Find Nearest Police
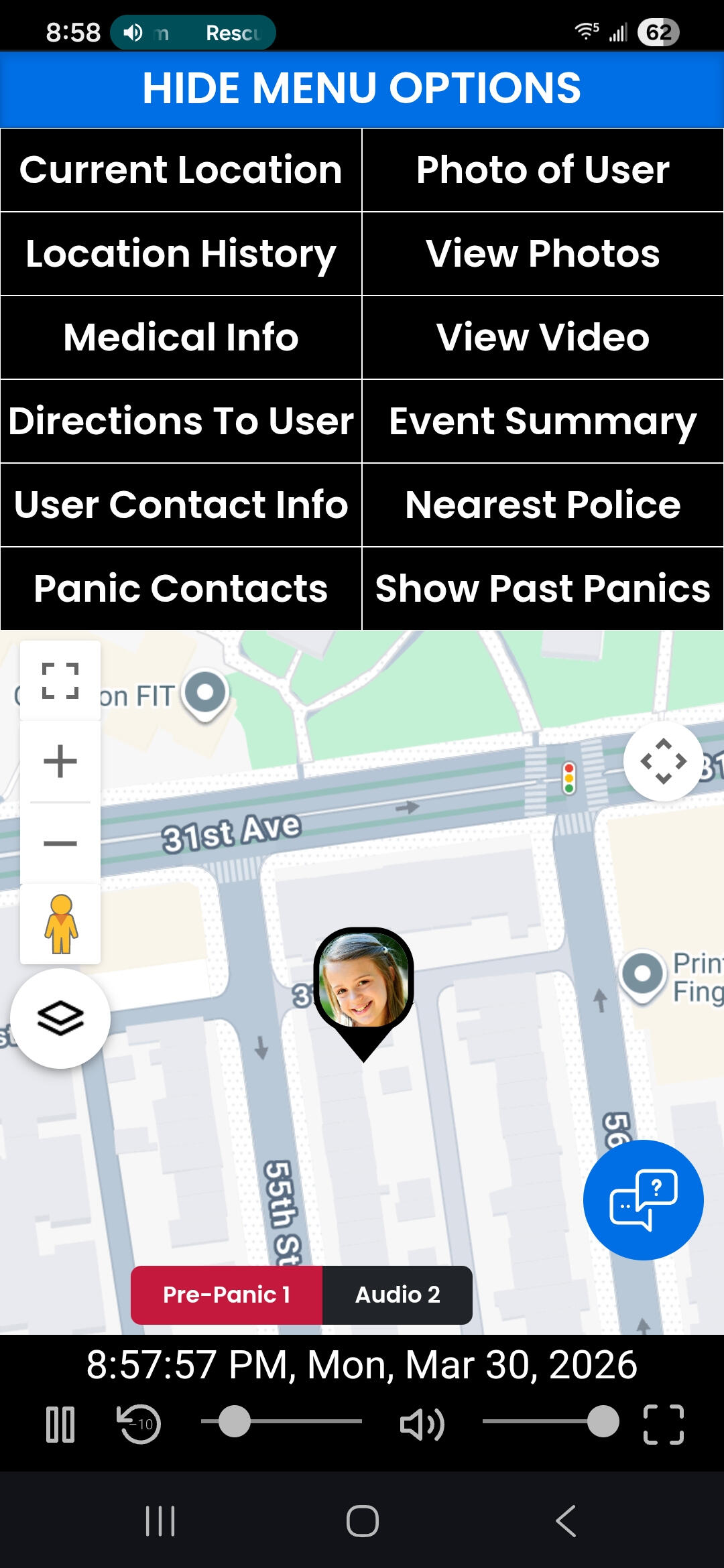This screenshot has width=724, height=1568. (x=543, y=505)
